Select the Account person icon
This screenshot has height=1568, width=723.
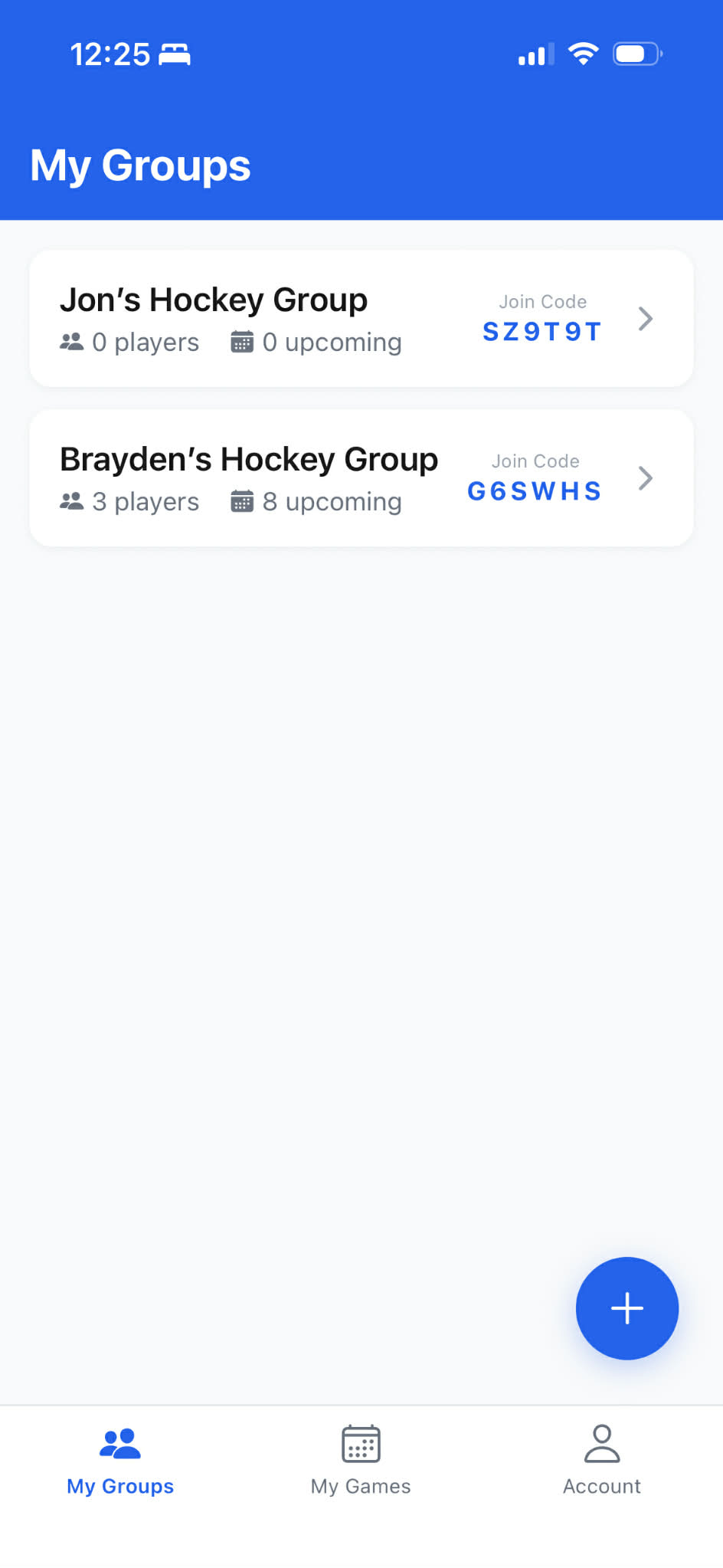pos(602,1444)
